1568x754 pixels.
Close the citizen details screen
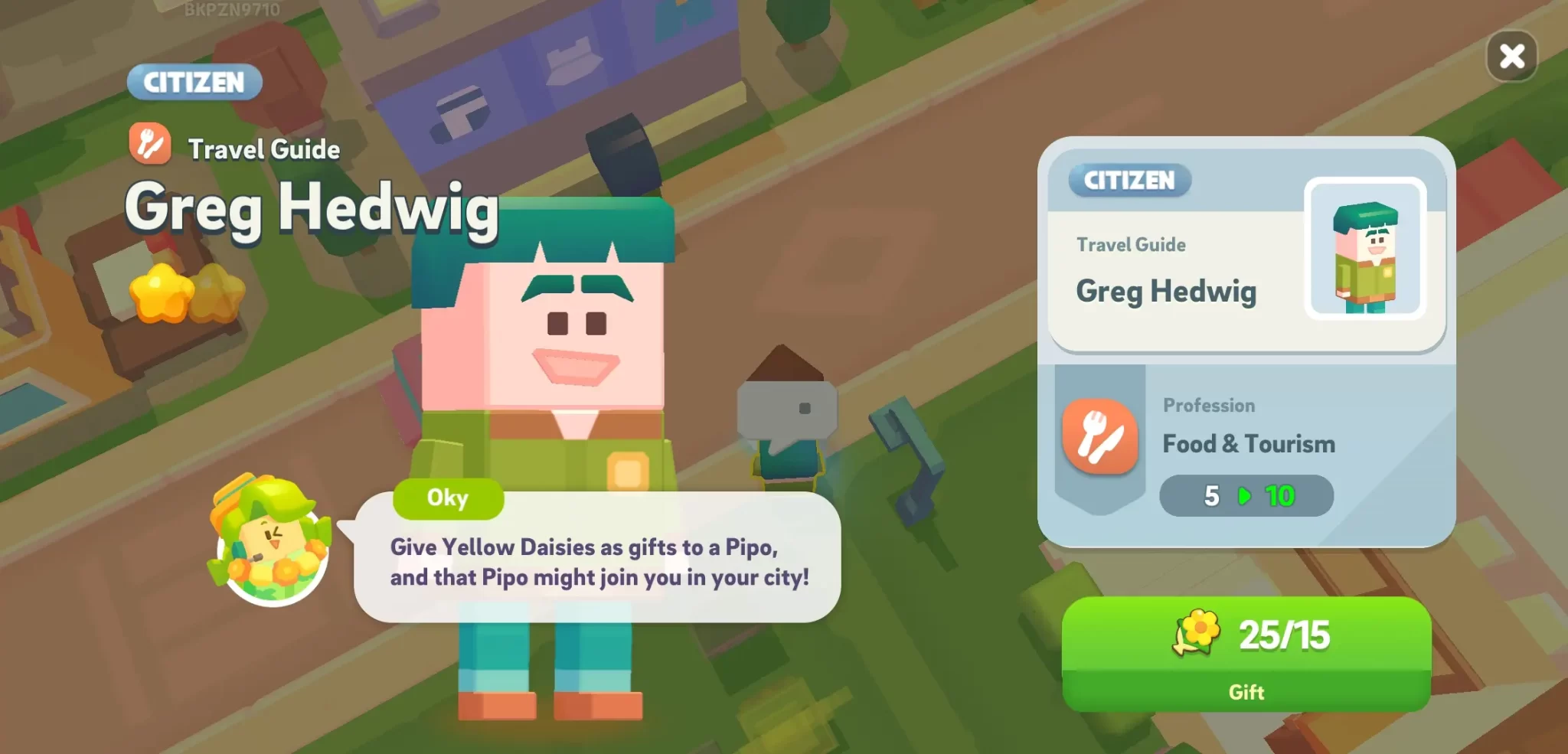(x=1511, y=56)
